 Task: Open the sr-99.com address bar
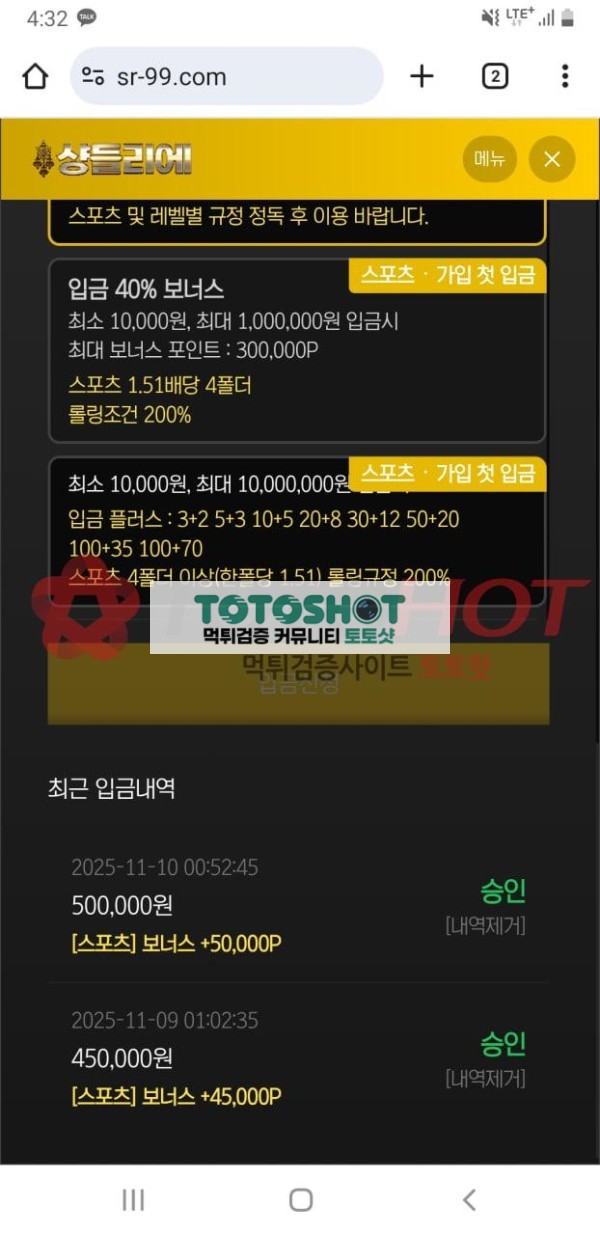(226, 77)
